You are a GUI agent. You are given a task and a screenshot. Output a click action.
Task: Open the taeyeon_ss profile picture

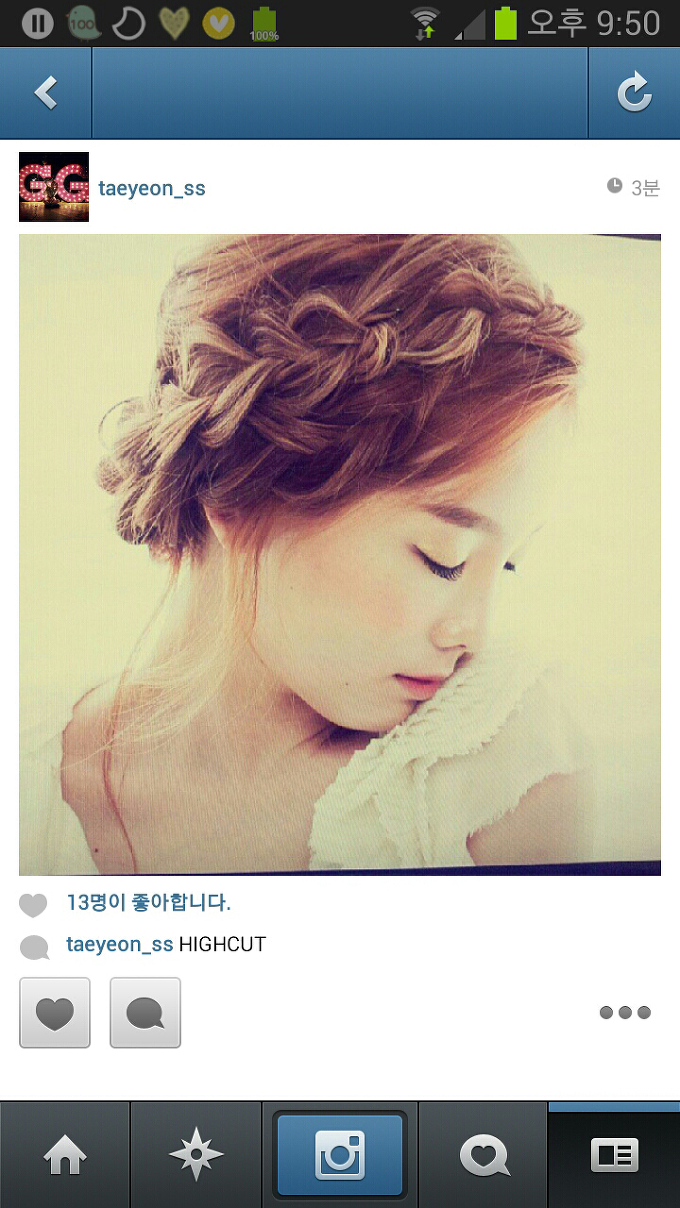(x=54, y=187)
